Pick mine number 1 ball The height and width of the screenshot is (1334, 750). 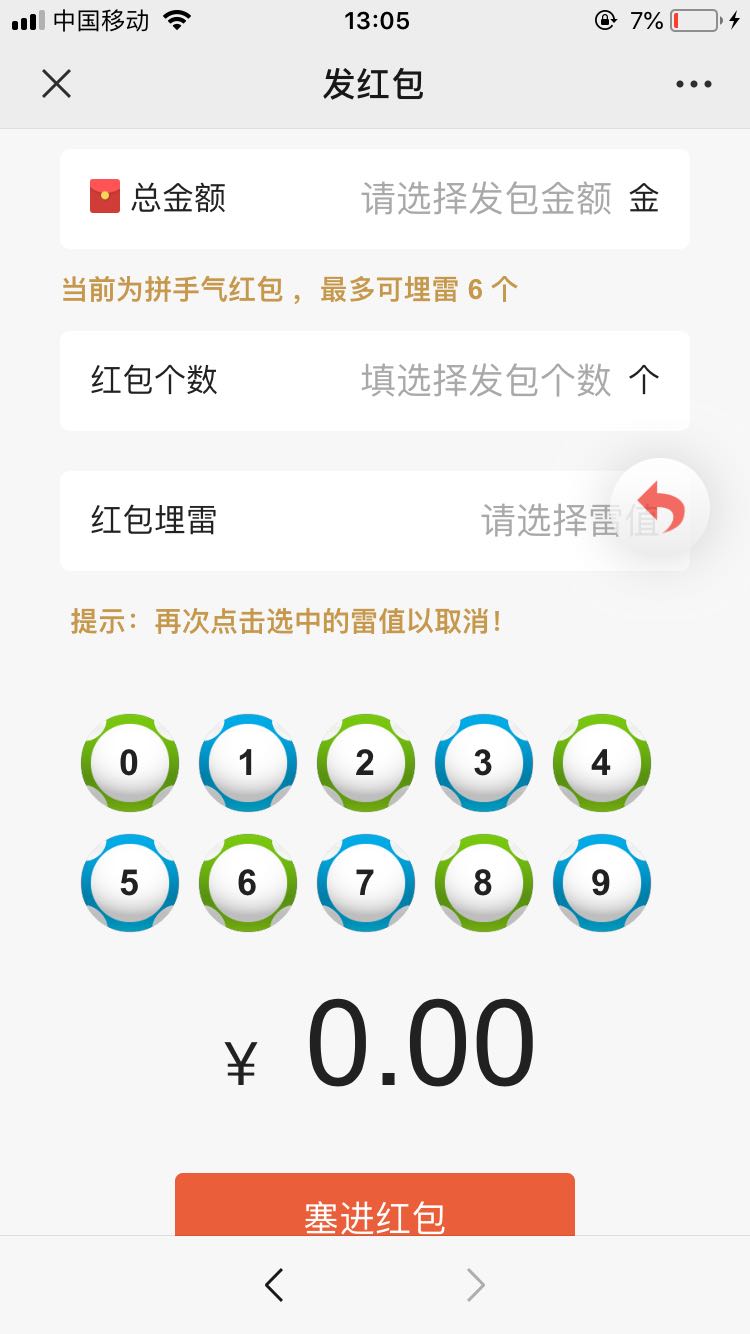[x=247, y=763]
